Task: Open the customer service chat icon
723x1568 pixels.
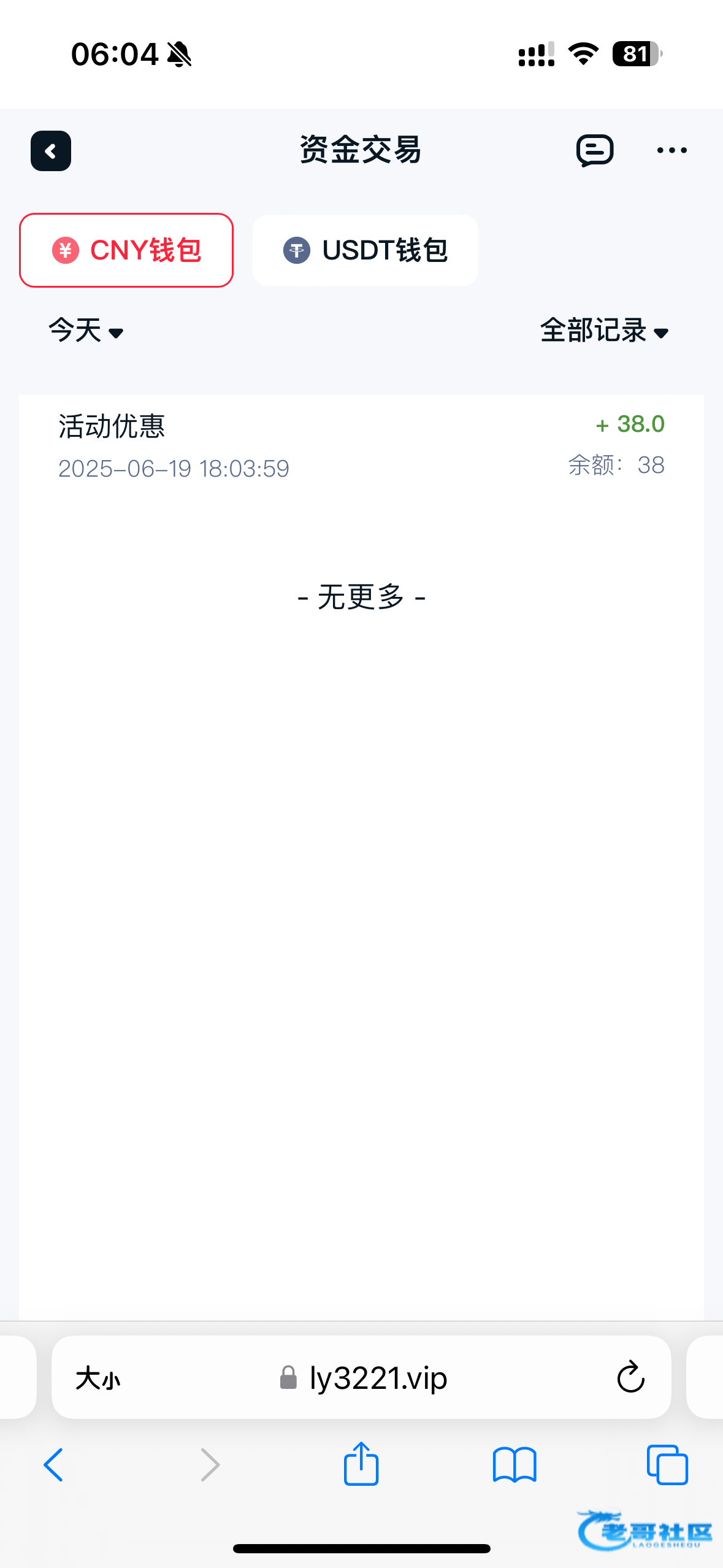Action: point(594,151)
